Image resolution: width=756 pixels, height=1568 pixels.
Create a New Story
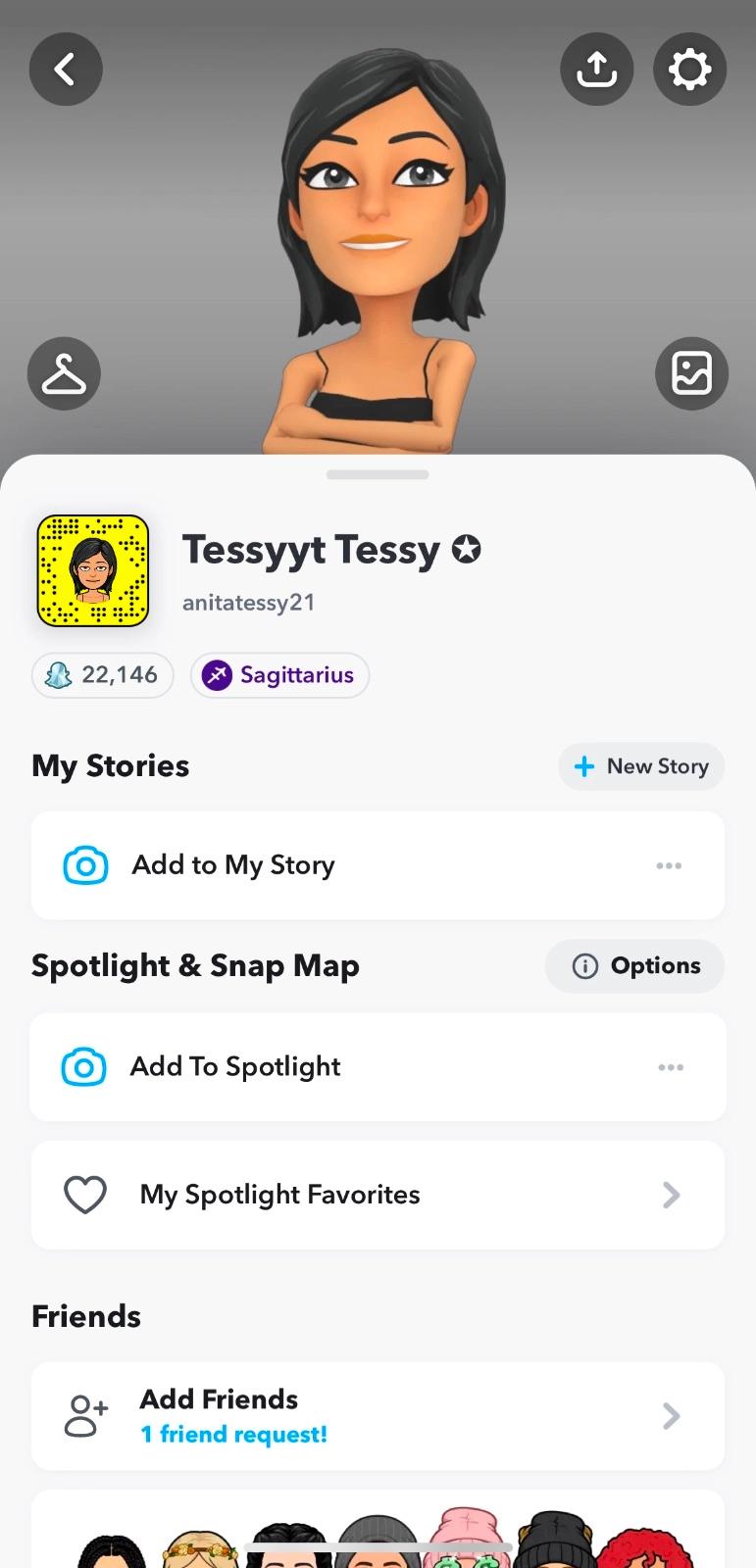click(641, 766)
